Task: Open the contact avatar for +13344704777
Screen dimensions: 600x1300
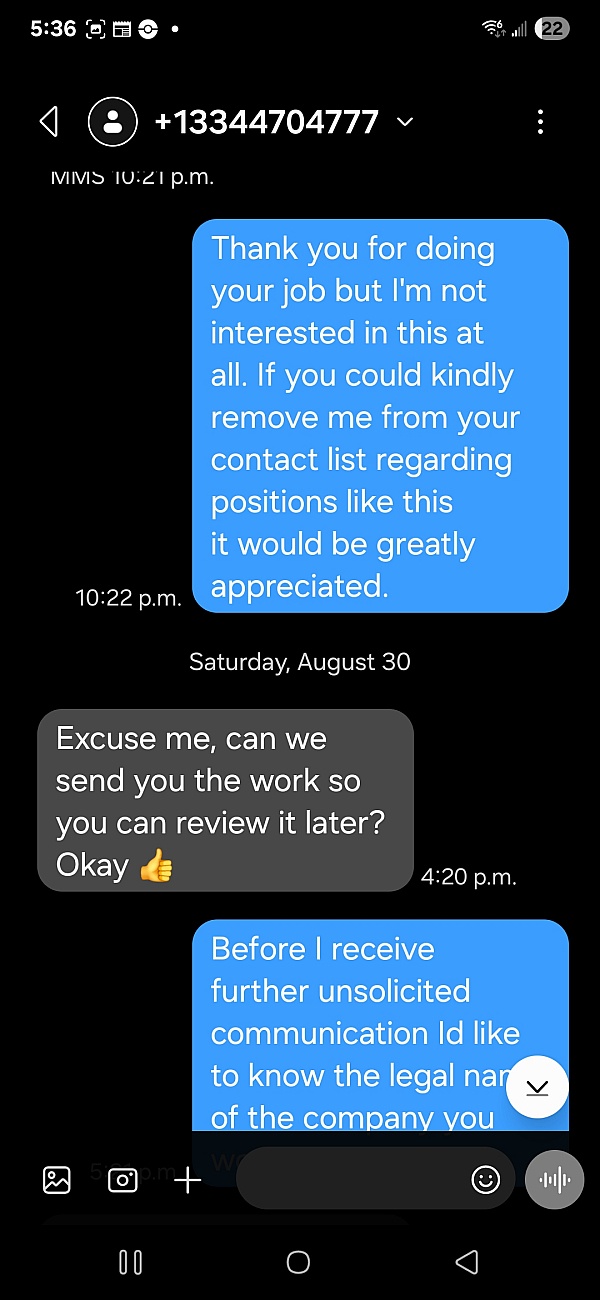Action: [113, 122]
